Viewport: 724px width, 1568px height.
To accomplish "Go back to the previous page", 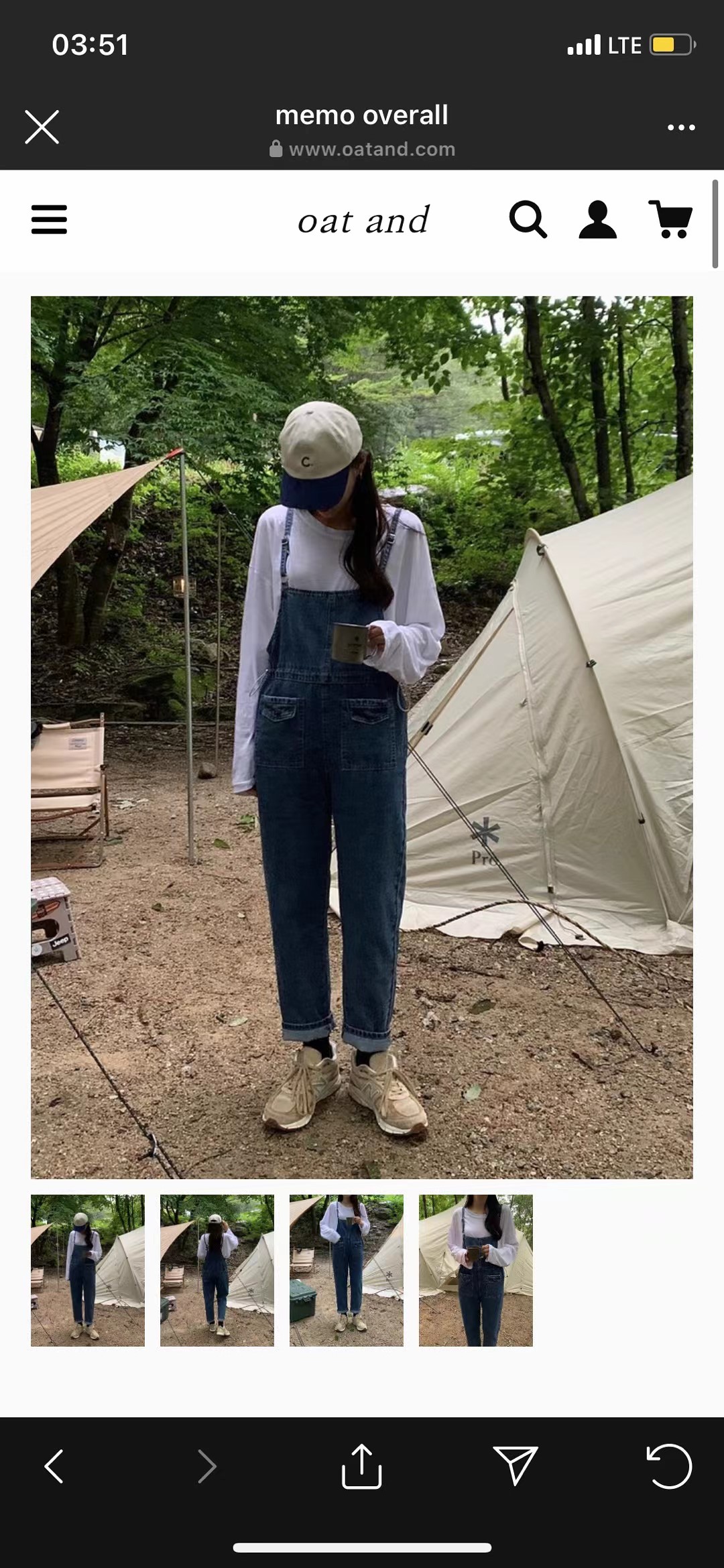I will point(54,1466).
